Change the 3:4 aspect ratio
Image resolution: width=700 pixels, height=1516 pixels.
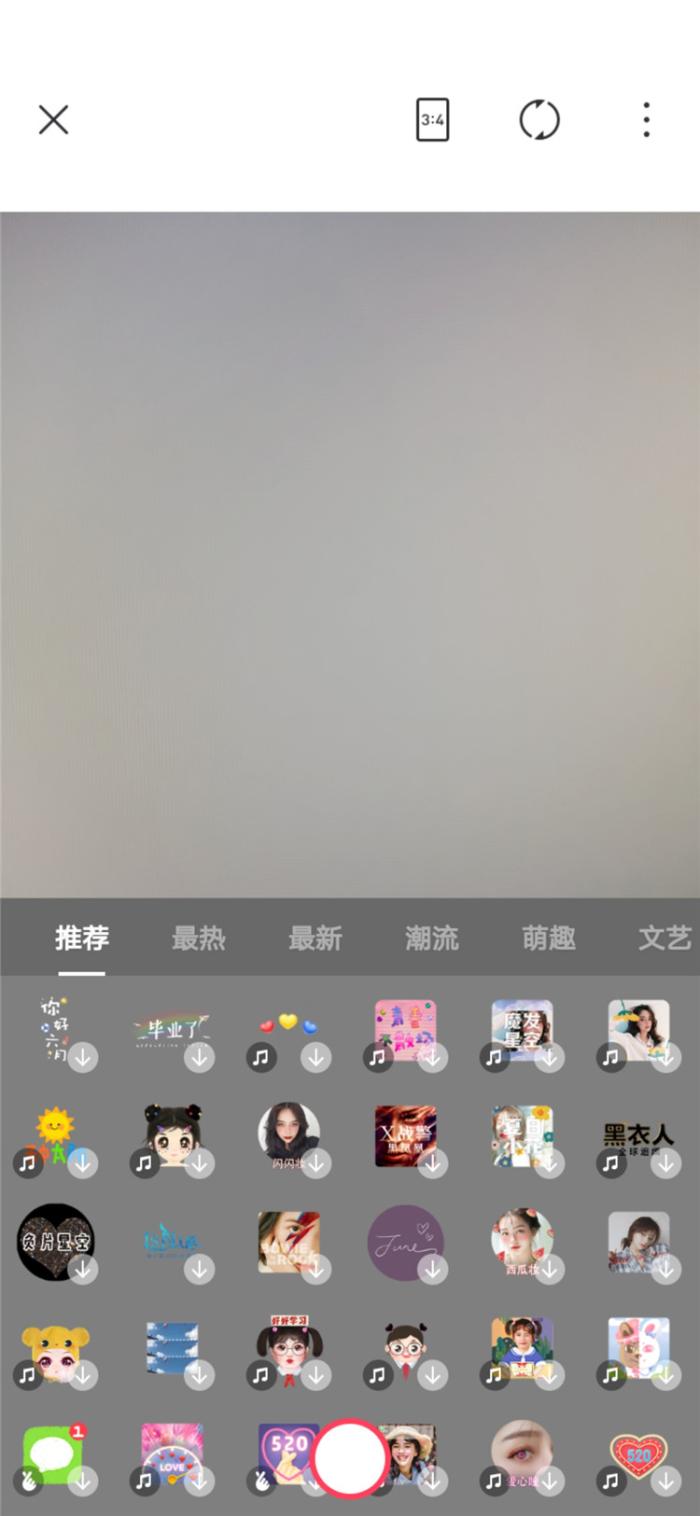432,120
